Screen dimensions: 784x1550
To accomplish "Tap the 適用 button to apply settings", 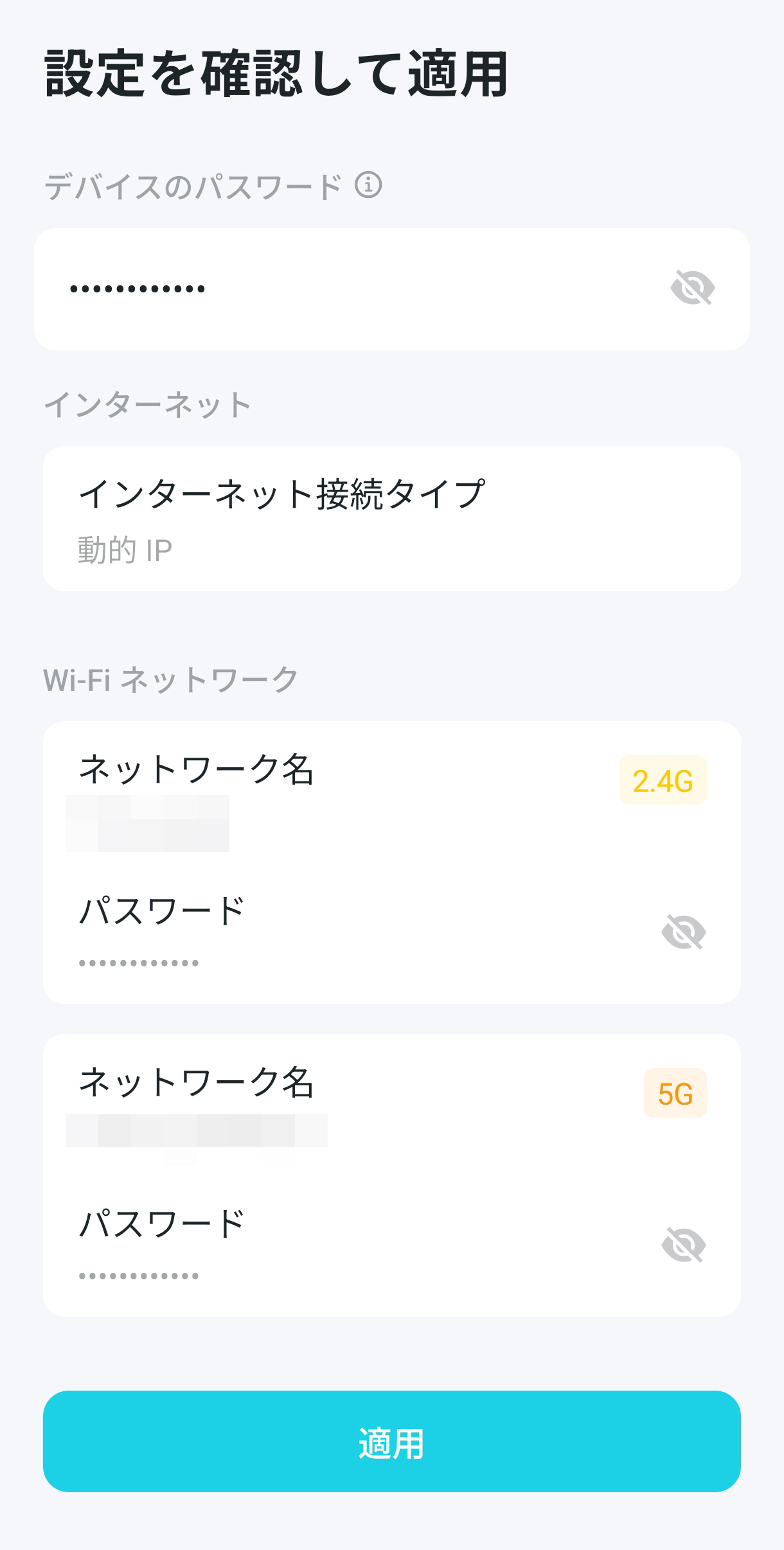I will click(392, 1441).
